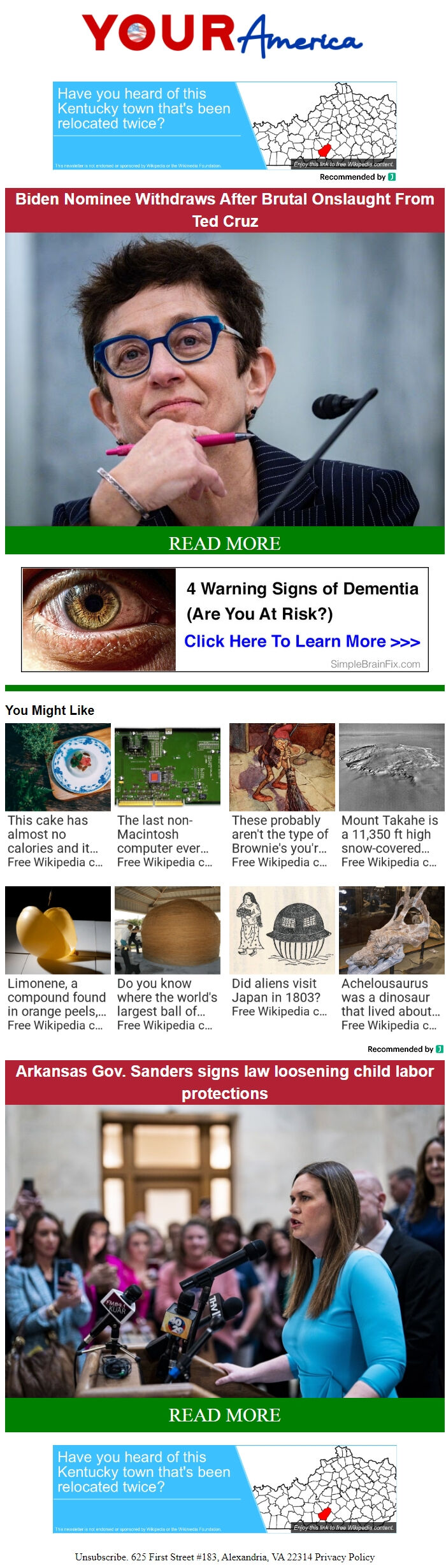
Task: Open Biden Nominee Withdraws headline
Action: [224, 210]
